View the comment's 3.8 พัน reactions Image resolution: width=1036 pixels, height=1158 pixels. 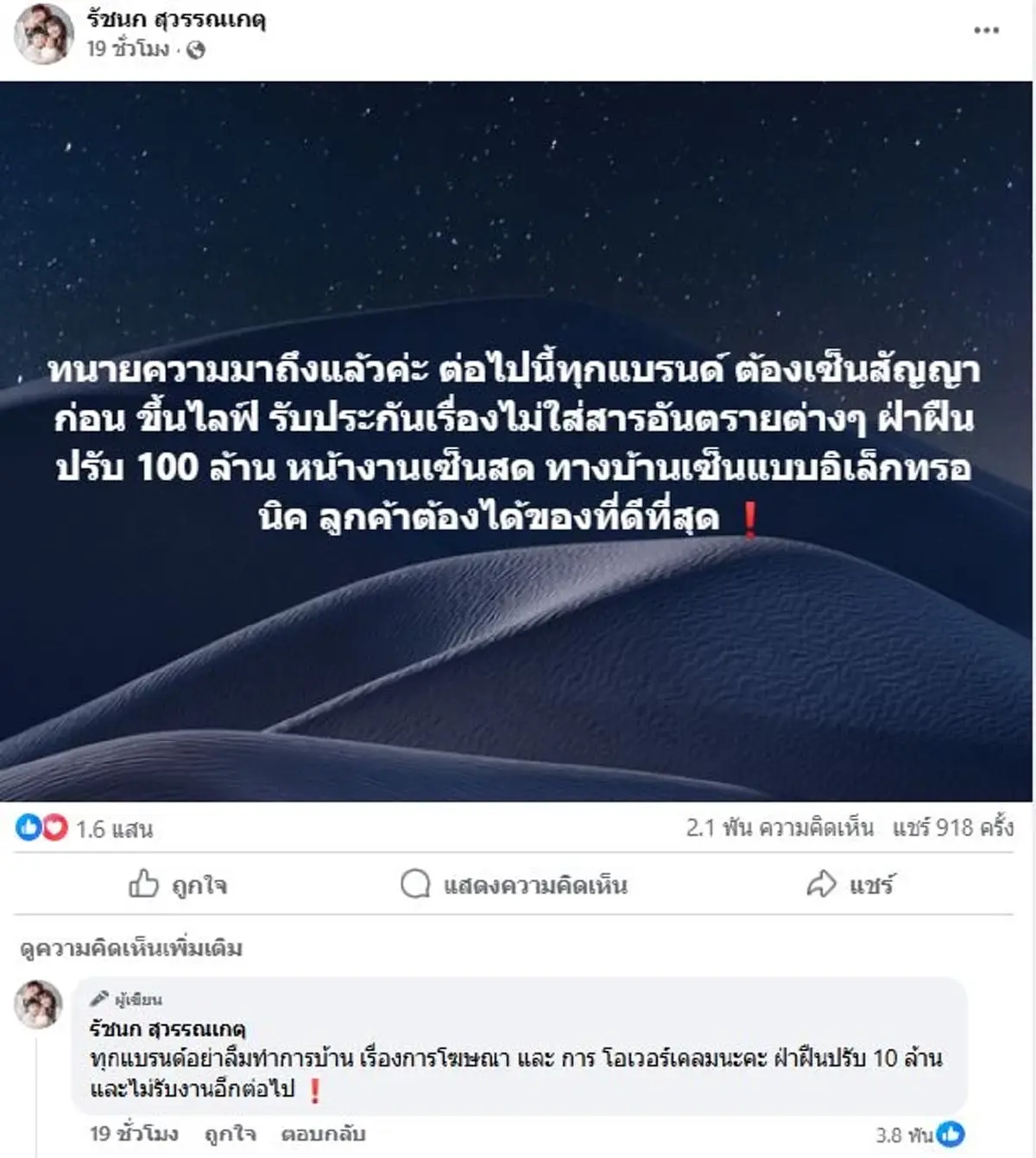[920, 1135]
